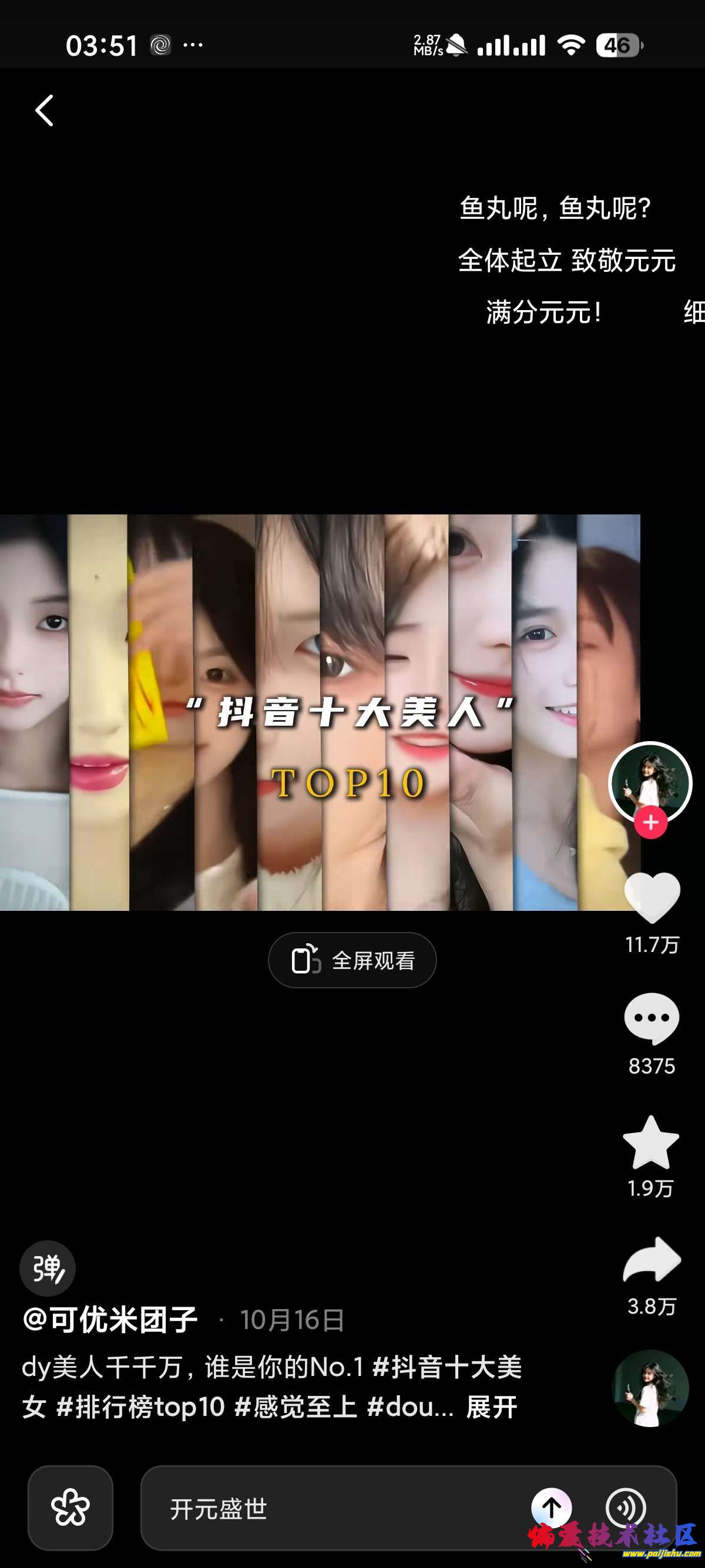Tap the 全屏观看 full screen button
The height and width of the screenshot is (1568, 705).
[352, 960]
